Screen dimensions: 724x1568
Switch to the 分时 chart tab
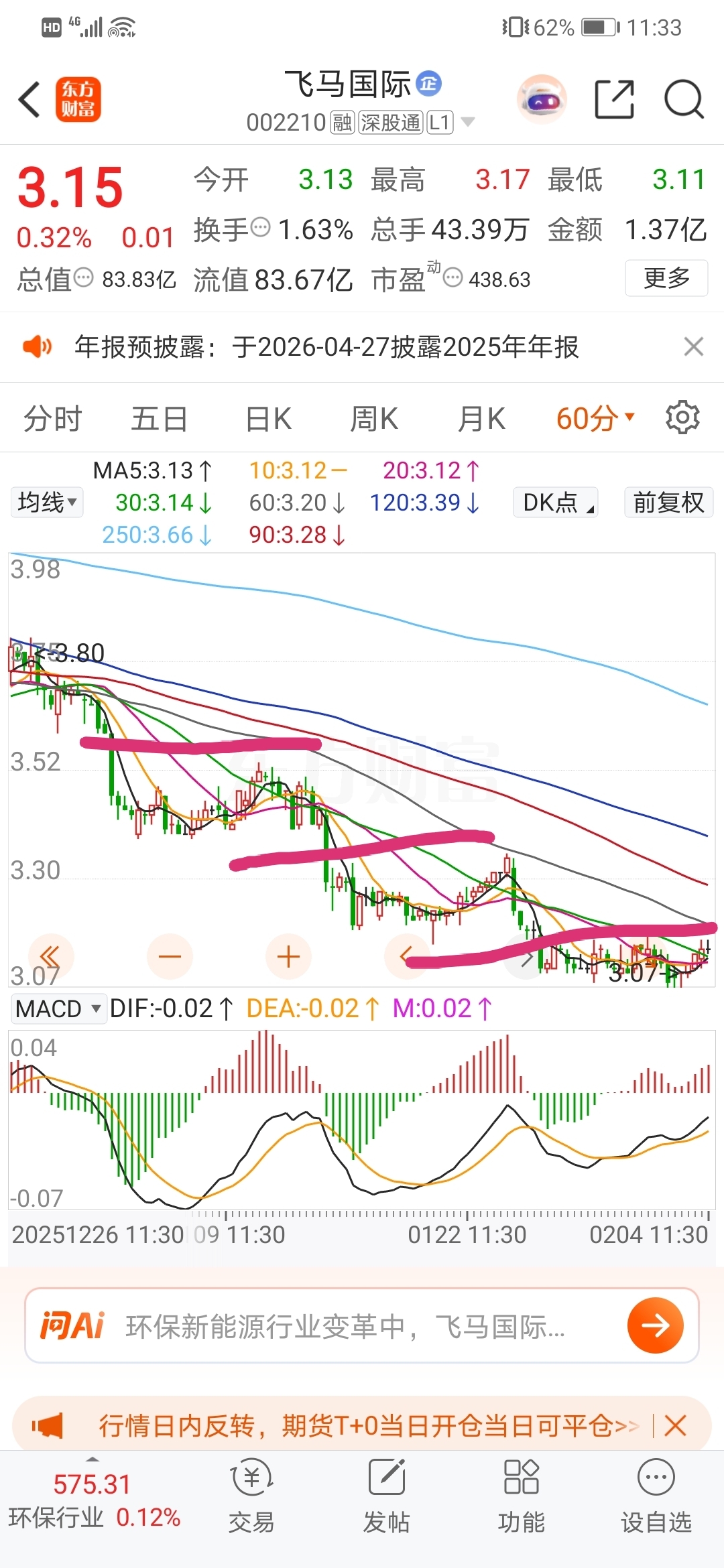coord(52,419)
